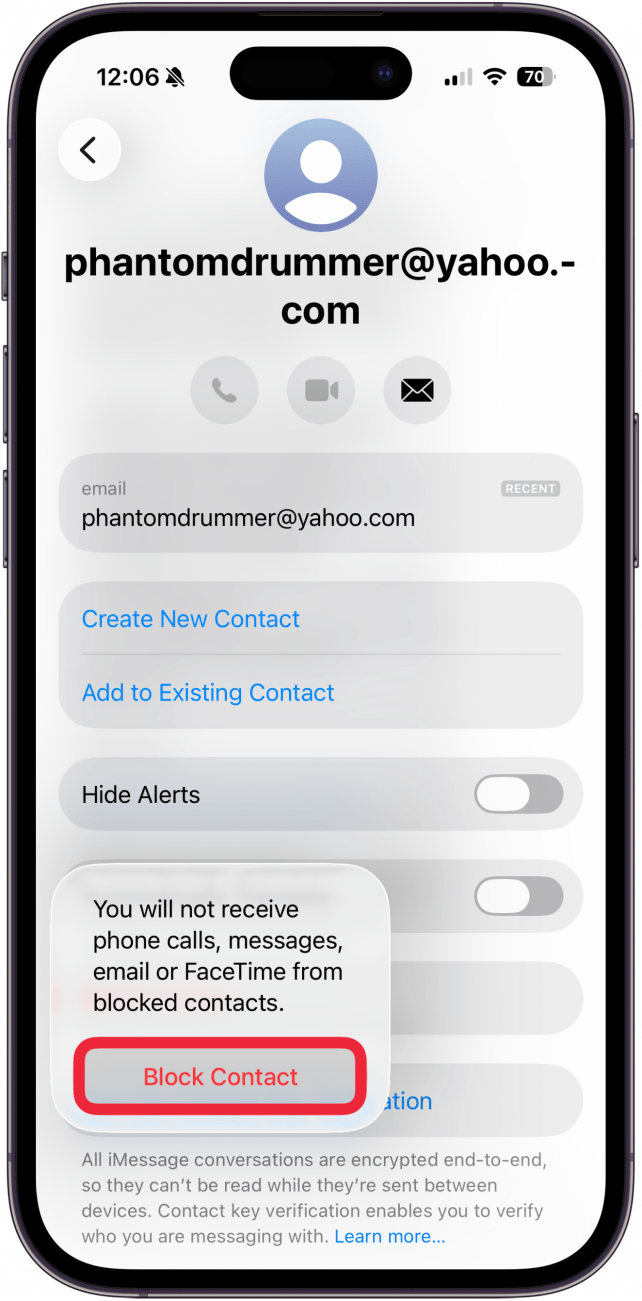Screen dimensions: 642x1301
Task: Go back using the back arrow
Action: pos(89,150)
